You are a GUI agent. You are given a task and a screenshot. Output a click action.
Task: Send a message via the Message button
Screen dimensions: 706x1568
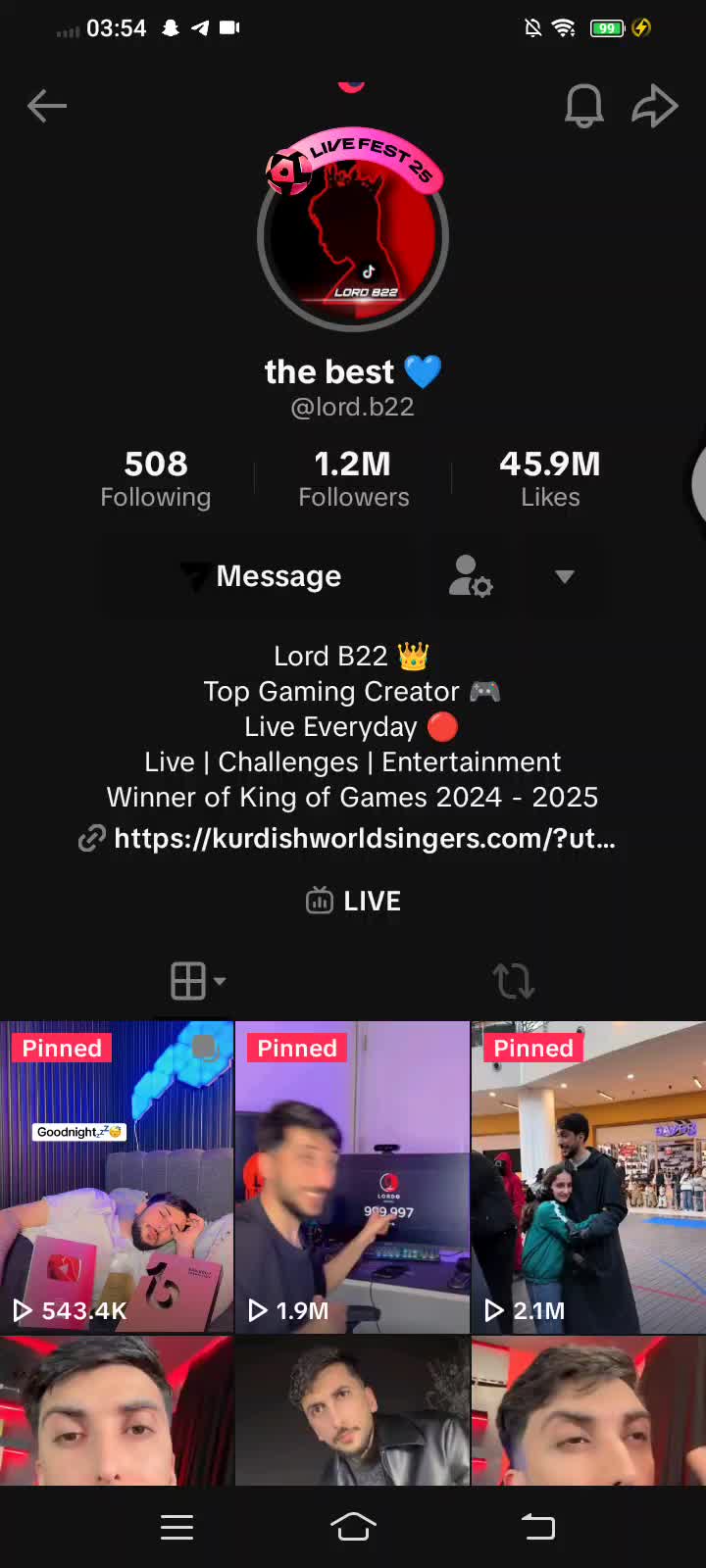tap(262, 576)
